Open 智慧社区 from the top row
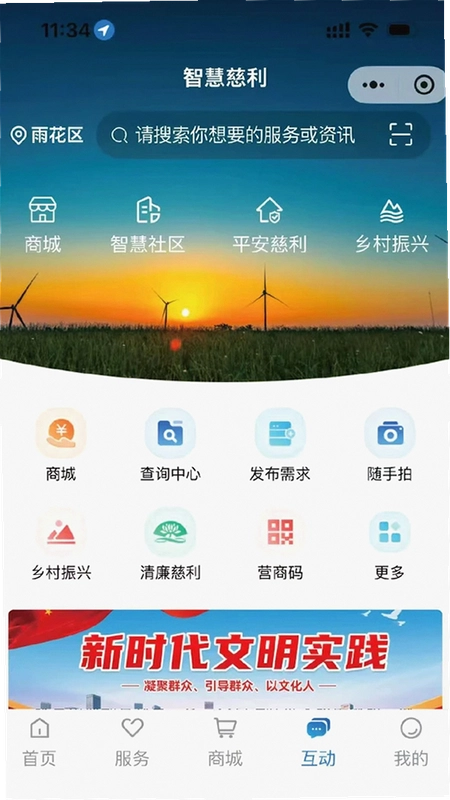The height and width of the screenshot is (800, 450). pos(147,225)
